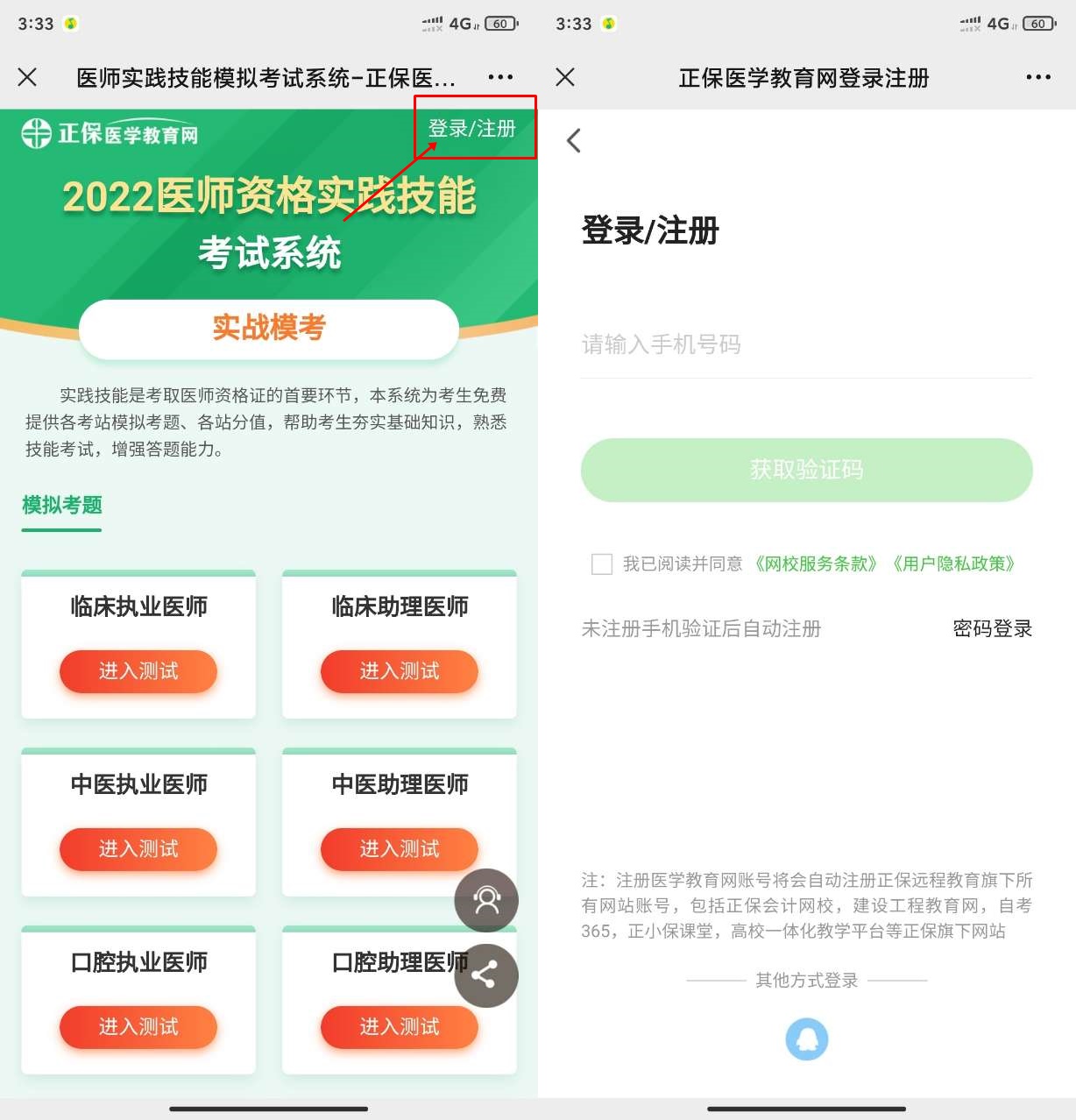View the 《用户隐私政策》 link
1076x1120 pixels.
tap(953, 564)
